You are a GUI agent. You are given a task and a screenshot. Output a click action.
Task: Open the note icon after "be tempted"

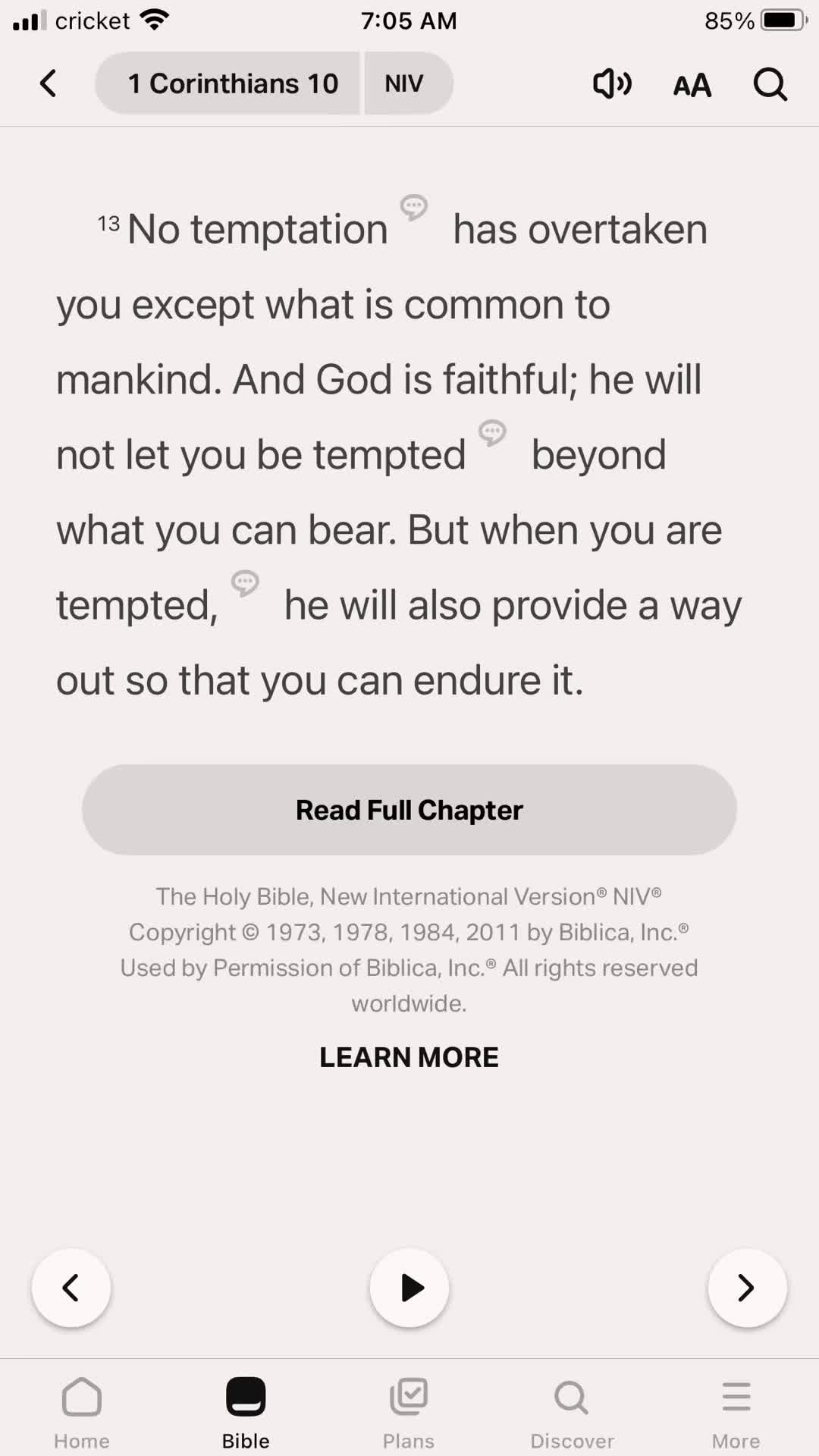pos(492,432)
